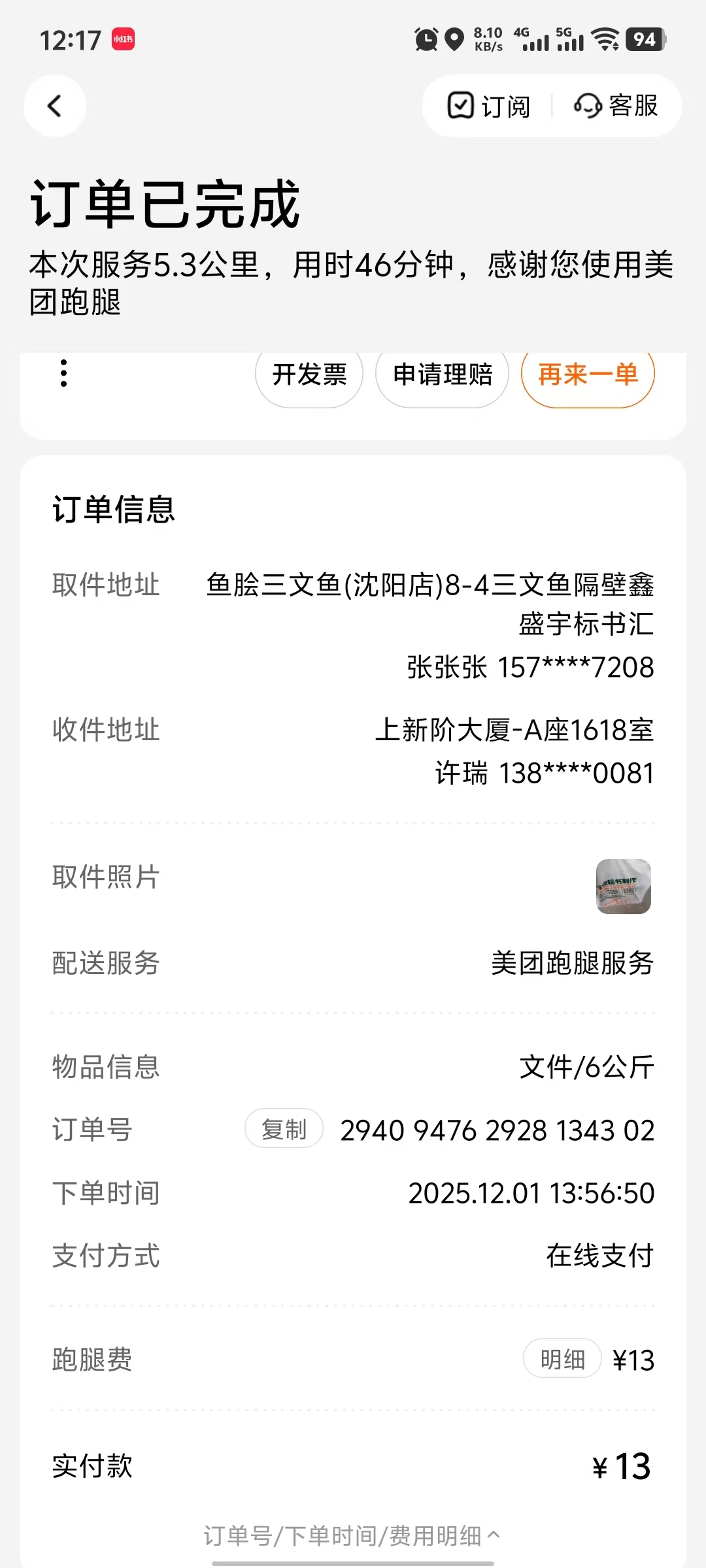Request an invoice via 开发票
Screen dimensions: 706x1568
click(x=309, y=375)
